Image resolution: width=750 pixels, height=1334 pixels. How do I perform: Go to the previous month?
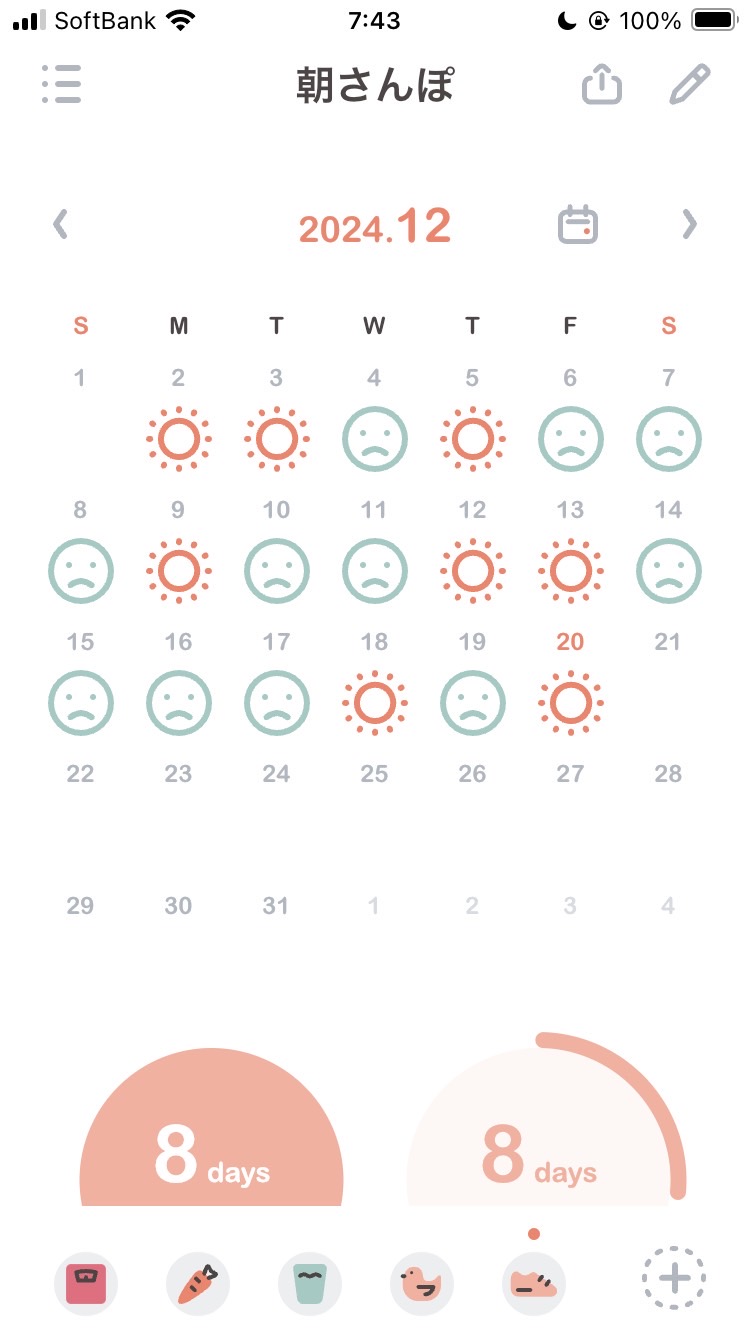[x=60, y=225]
